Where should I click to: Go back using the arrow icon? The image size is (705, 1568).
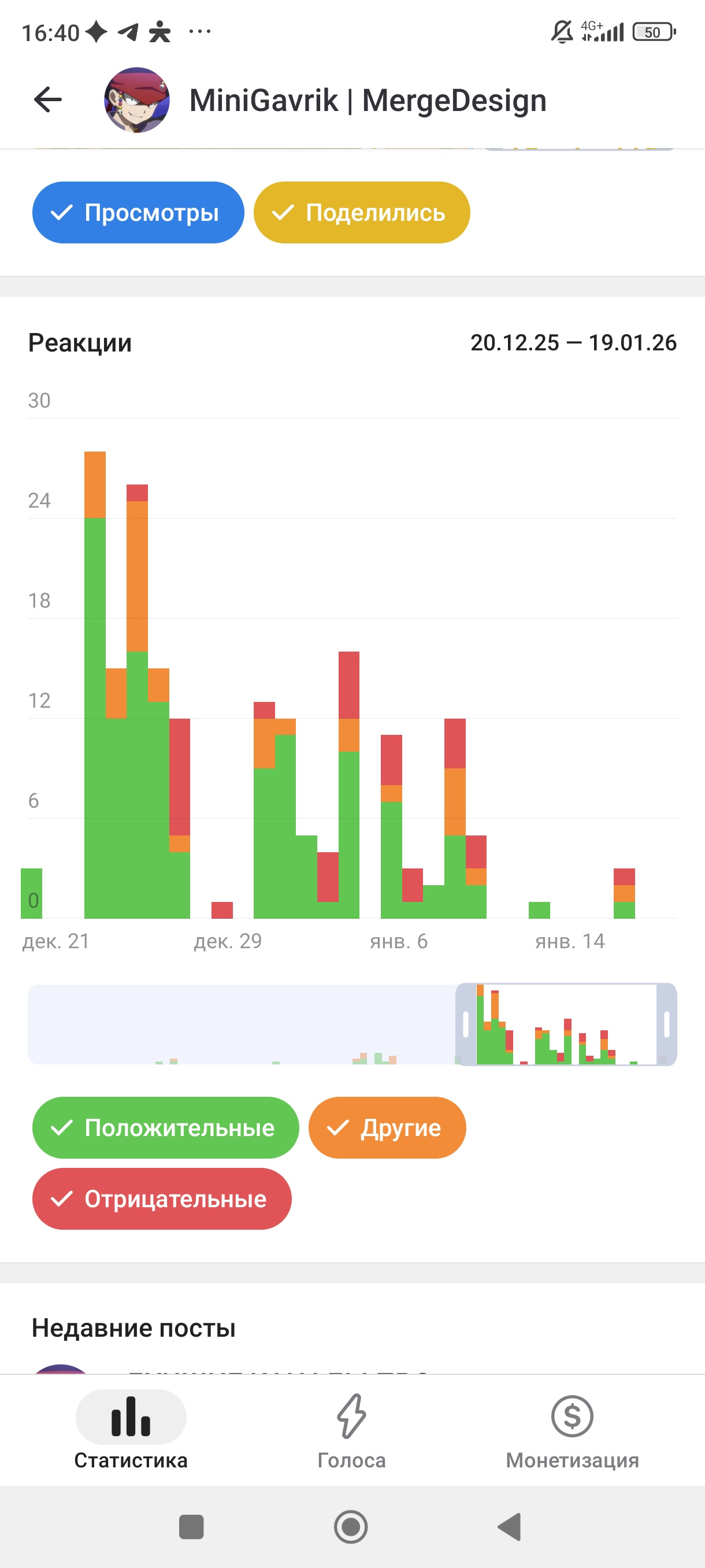48,100
